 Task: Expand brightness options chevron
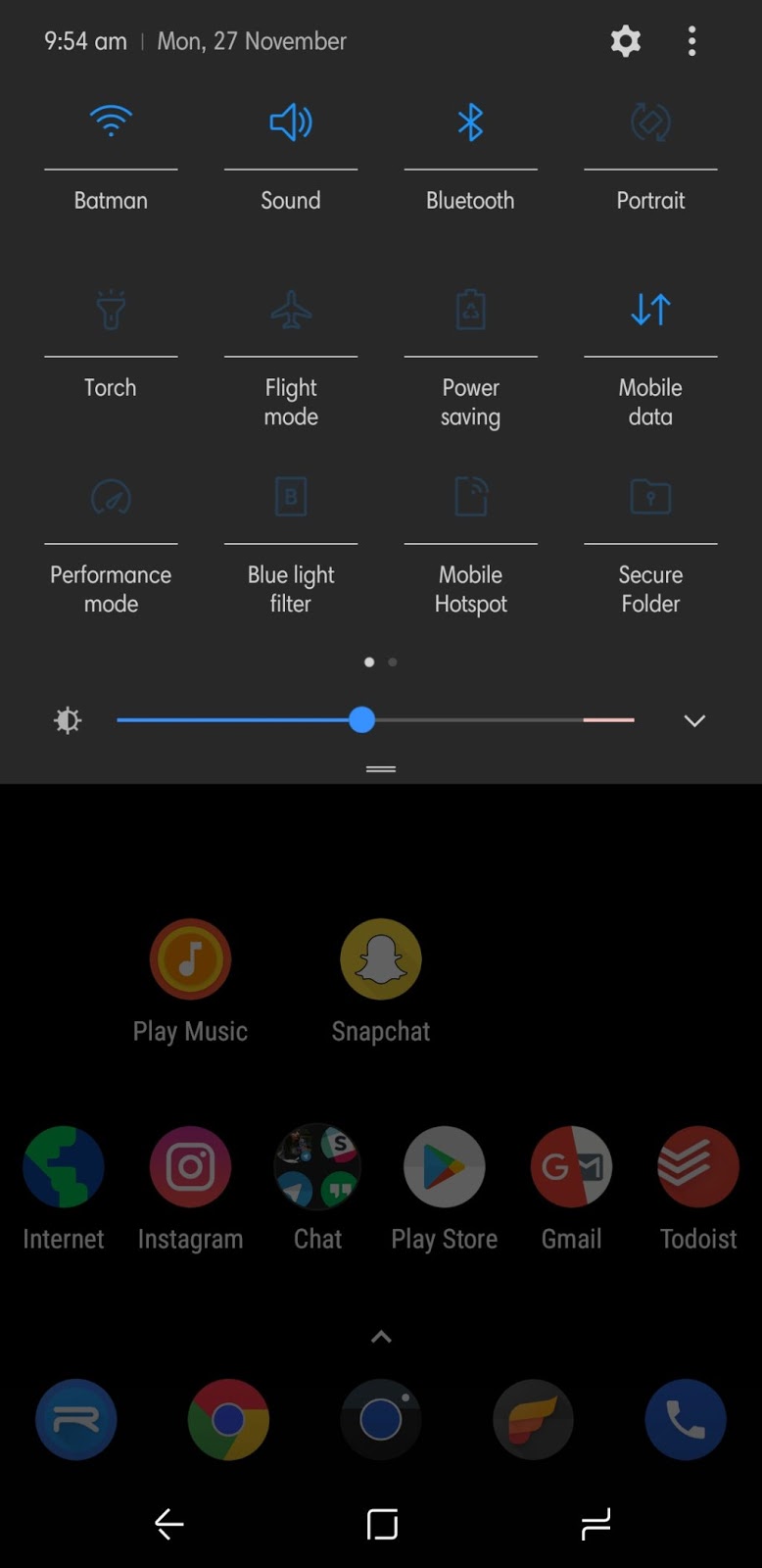click(x=694, y=720)
